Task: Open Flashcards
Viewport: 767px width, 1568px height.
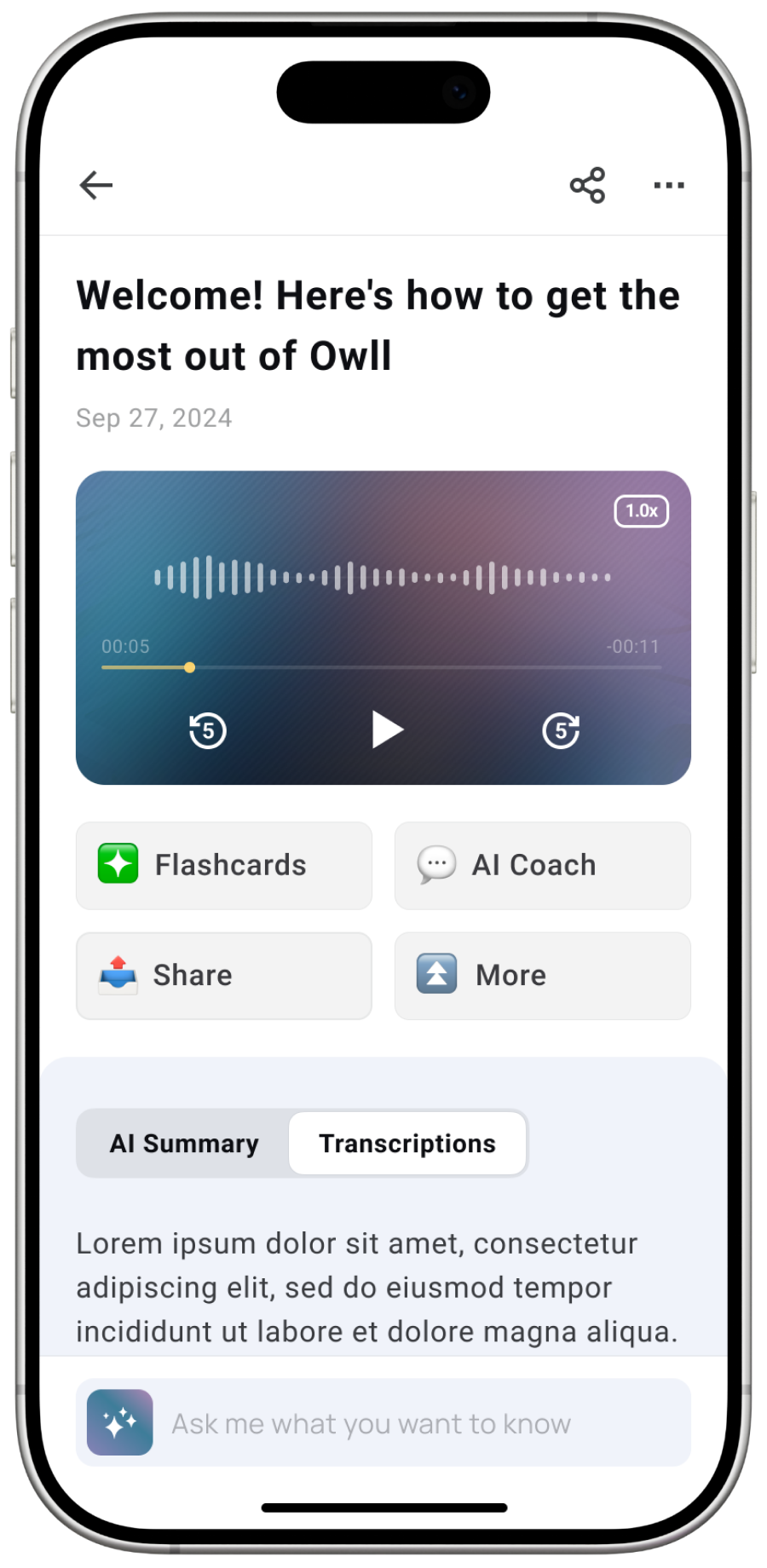Action: [224, 865]
